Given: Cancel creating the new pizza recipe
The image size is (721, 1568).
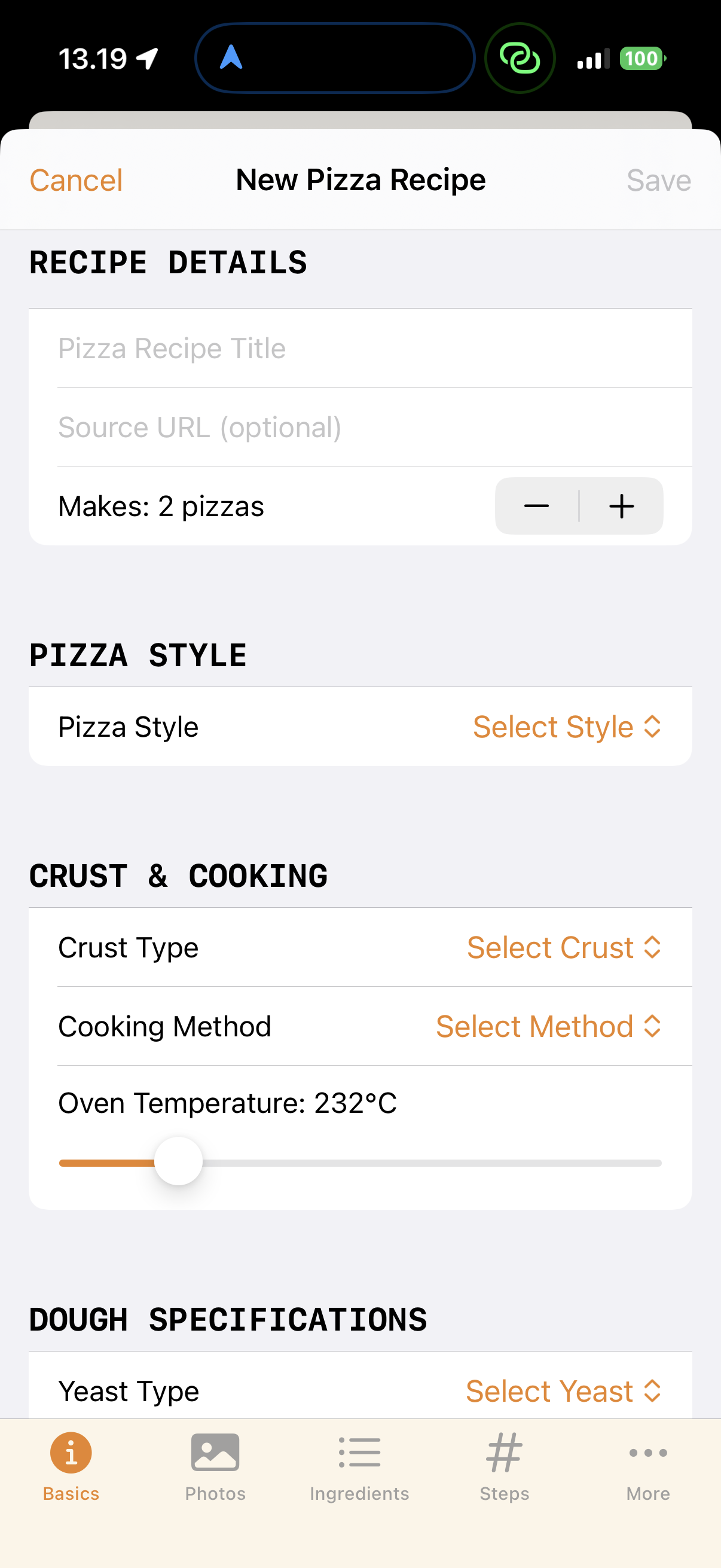Looking at the screenshot, I should tap(75, 179).
